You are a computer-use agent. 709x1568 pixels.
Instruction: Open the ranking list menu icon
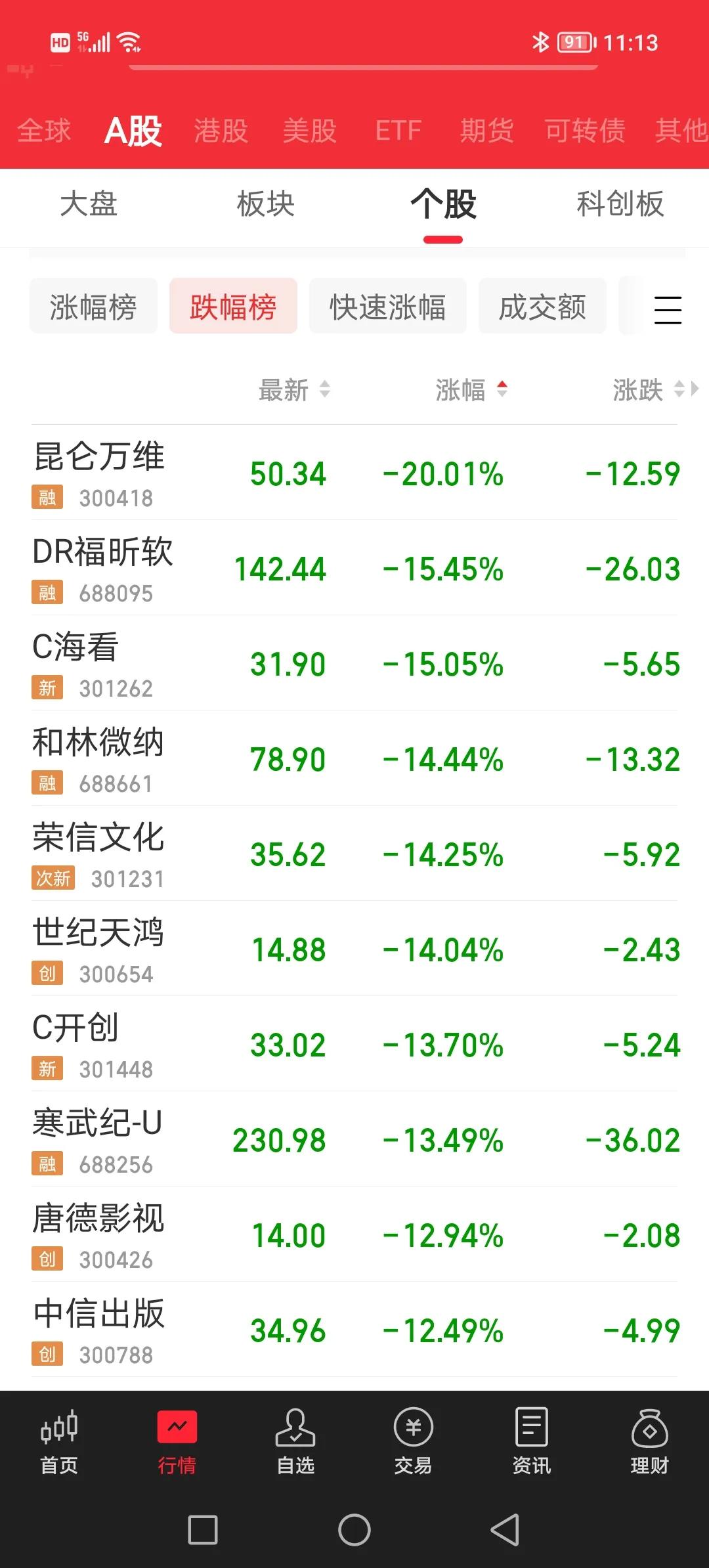pyautogui.click(x=668, y=309)
